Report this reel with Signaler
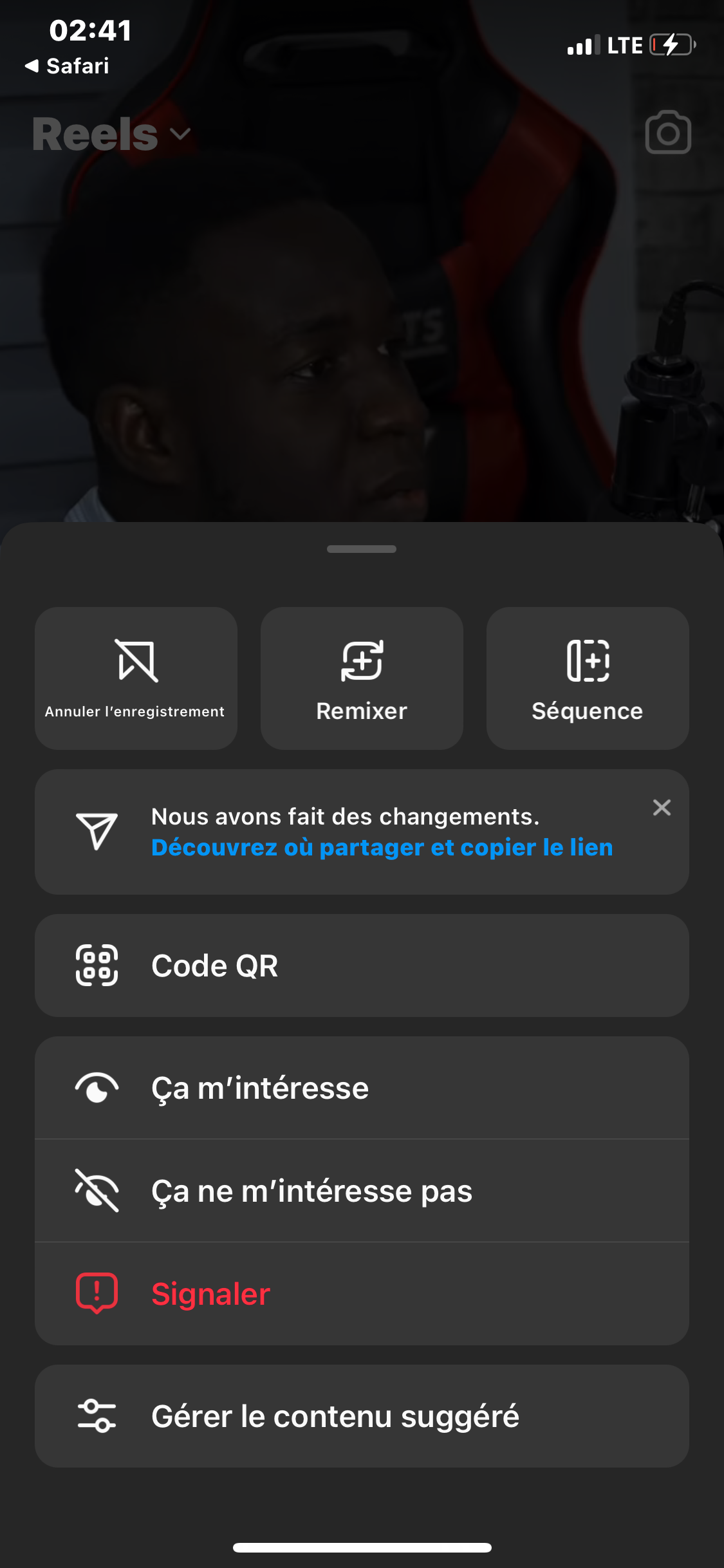Screen dimensions: 724x1568 click(x=362, y=1294)
